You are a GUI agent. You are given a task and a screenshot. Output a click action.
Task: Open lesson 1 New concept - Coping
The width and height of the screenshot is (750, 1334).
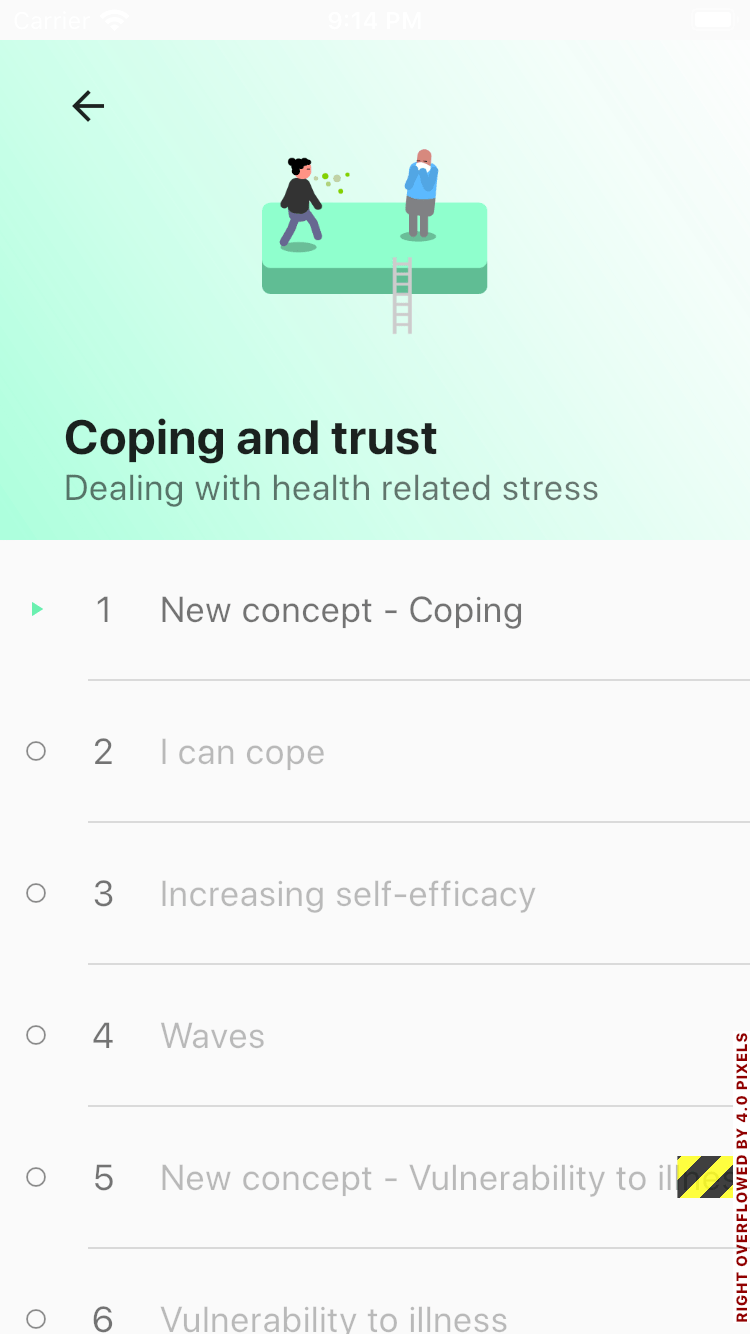(341, 610)
